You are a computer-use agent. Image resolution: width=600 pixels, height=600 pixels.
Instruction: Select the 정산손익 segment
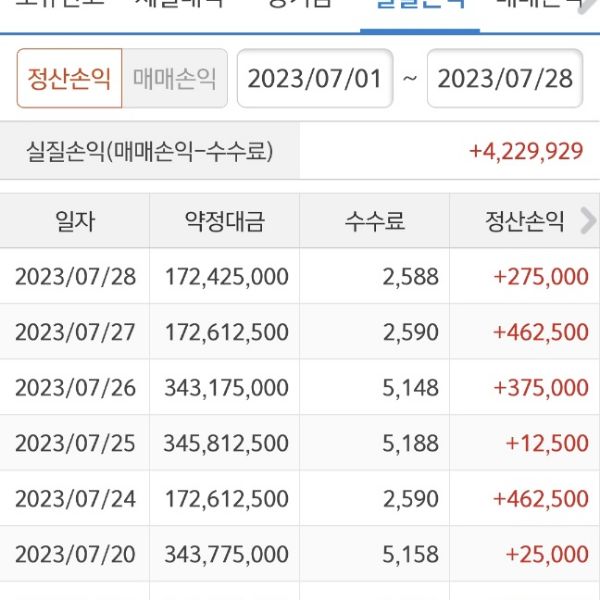click(x=69, y=79)
